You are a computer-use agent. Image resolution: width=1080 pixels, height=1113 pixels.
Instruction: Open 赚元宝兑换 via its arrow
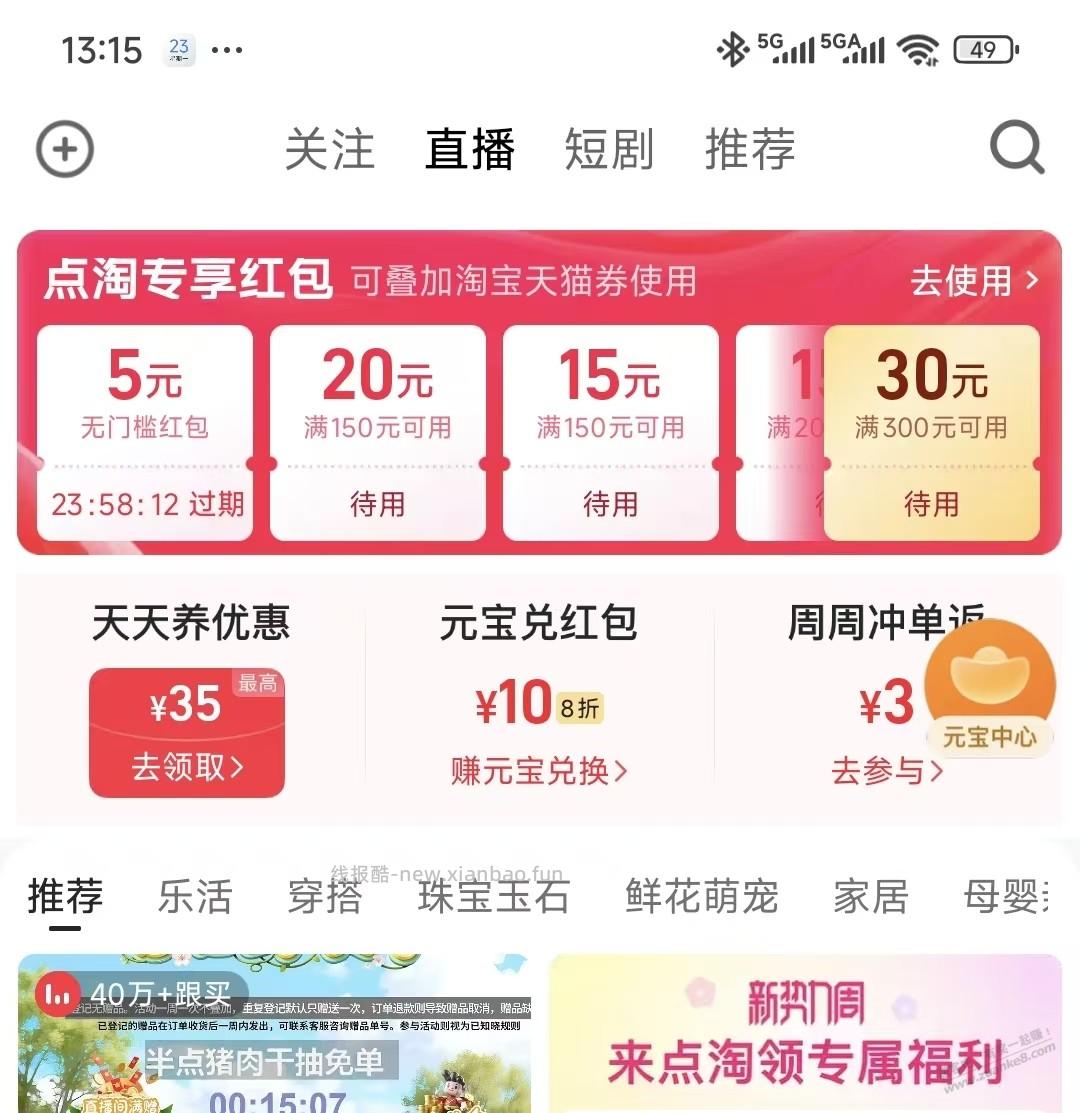click(538, 772)
